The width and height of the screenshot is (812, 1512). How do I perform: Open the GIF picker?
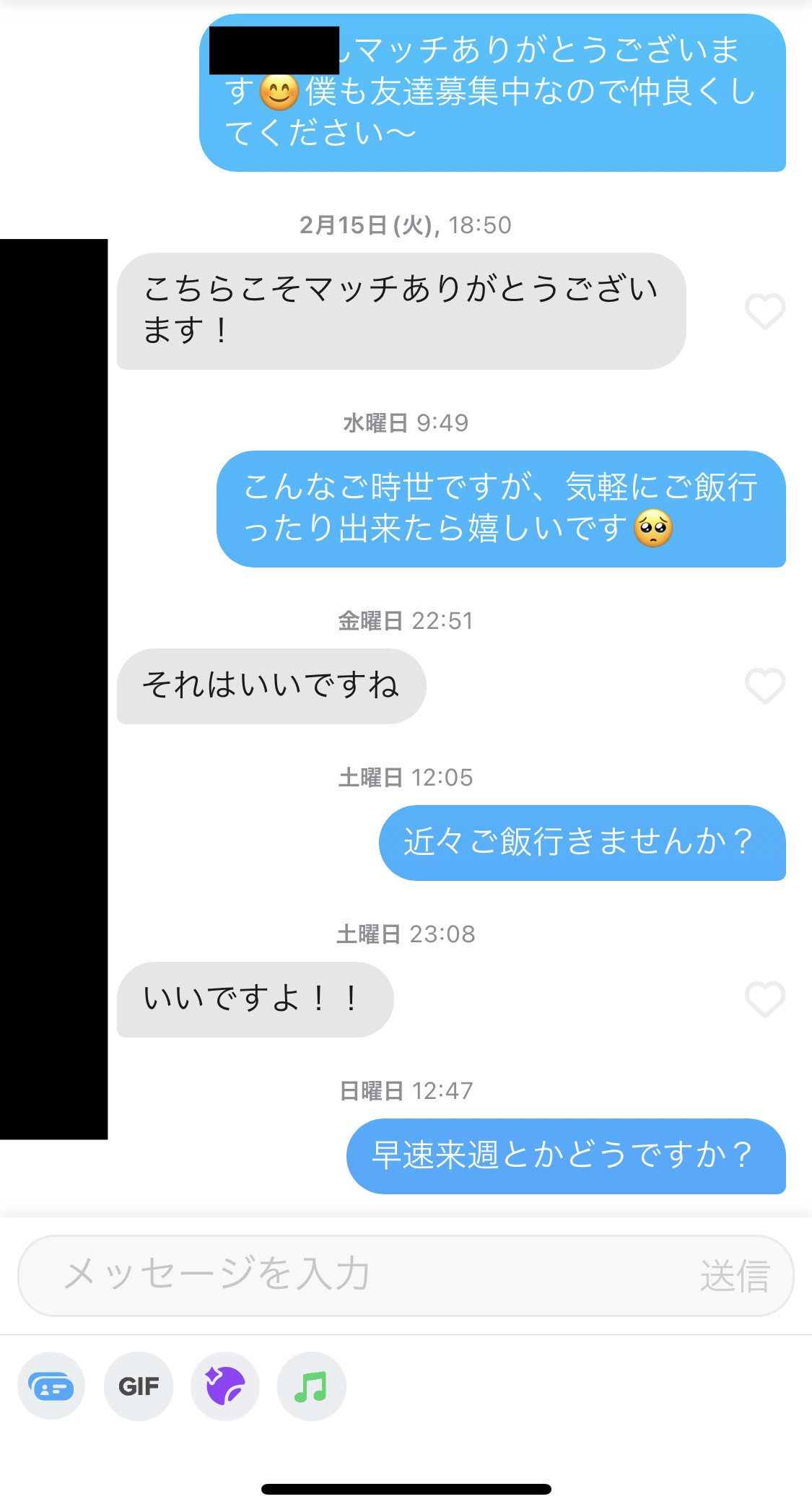point(139,1386)
